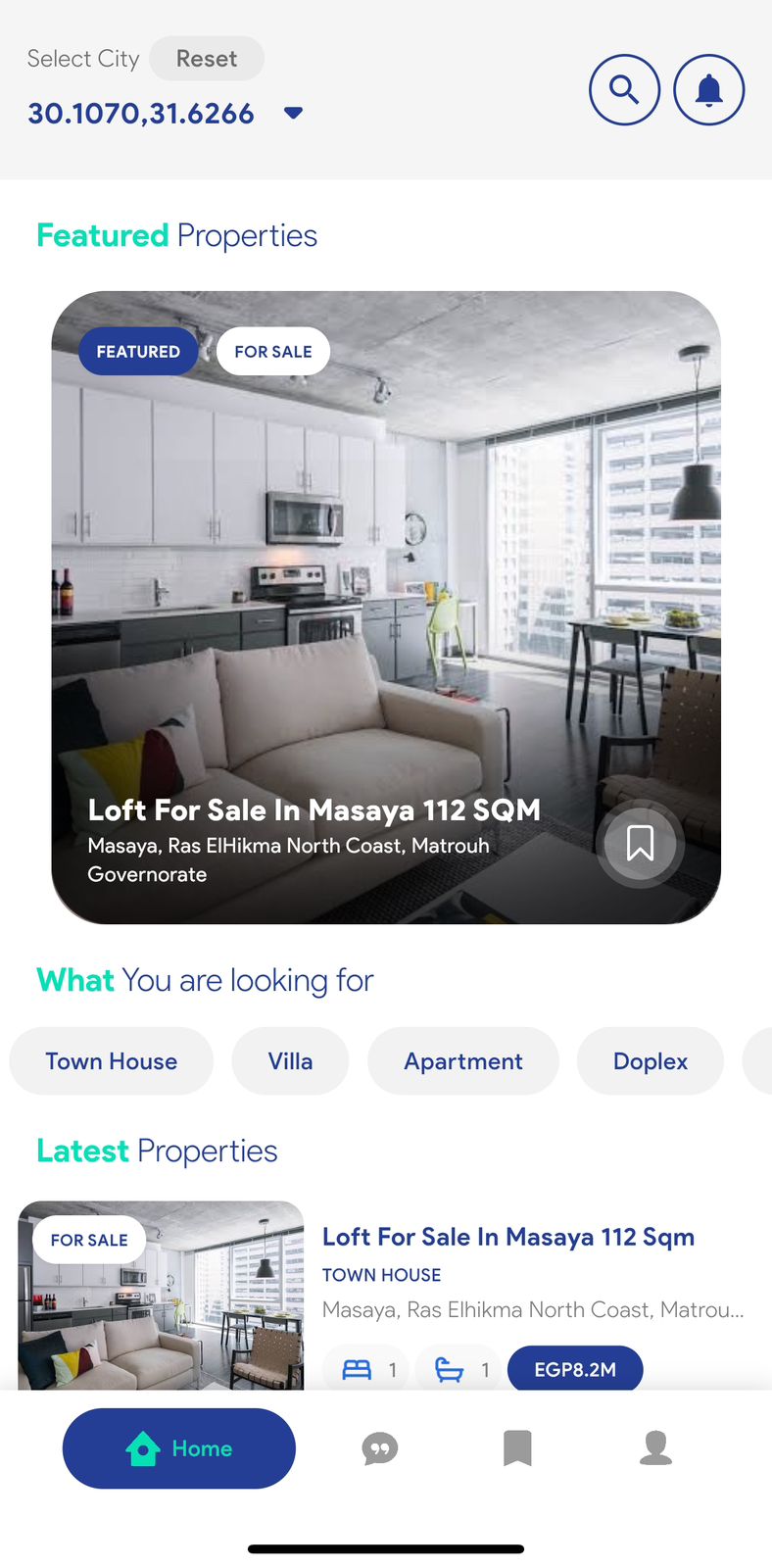Toggle the FOR SALE label on the featured card
Screen dimensions: 772x1568
click(273, 351)
